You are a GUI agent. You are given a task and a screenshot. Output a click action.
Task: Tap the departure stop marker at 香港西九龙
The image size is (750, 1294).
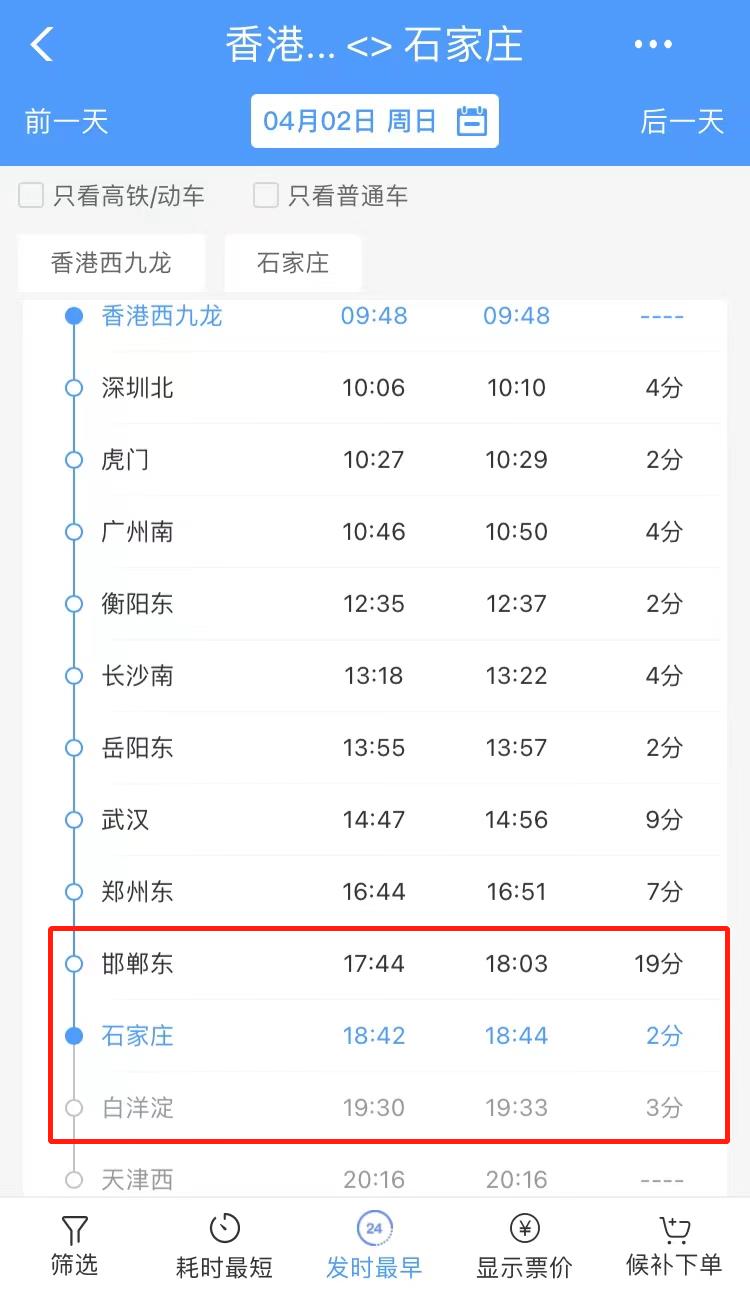pos(74,314)
